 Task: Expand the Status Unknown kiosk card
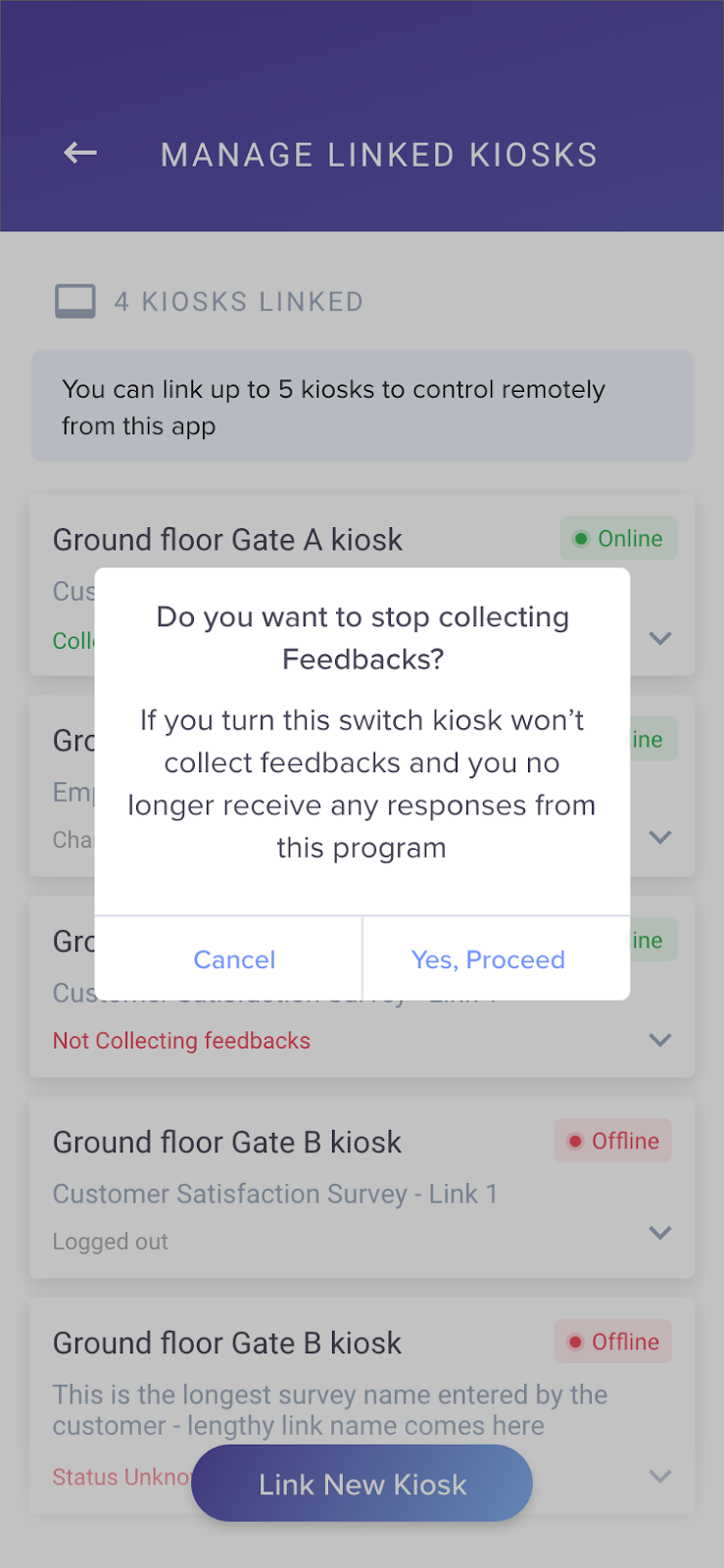(660, 1476)
